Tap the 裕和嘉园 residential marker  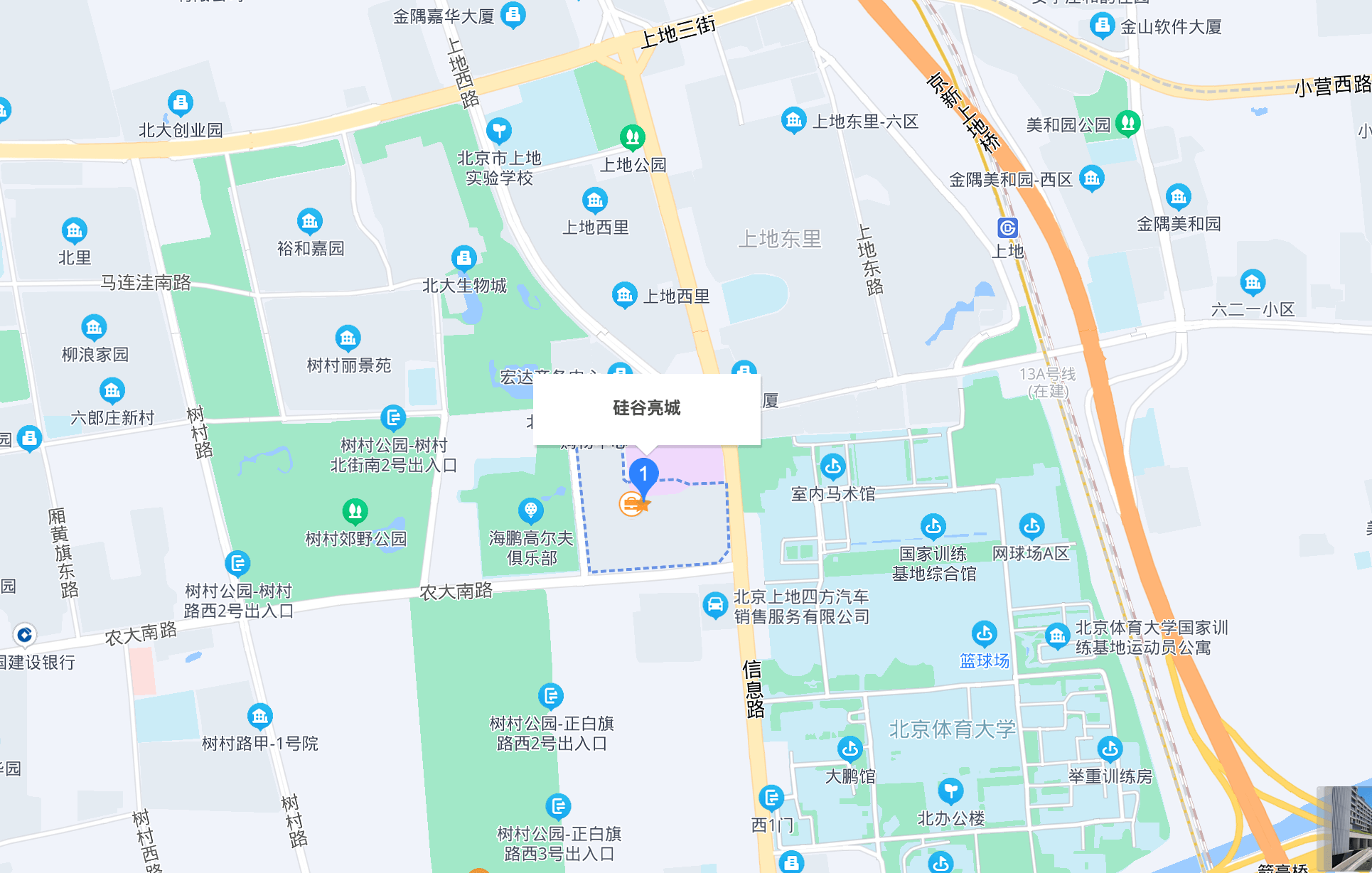point(309,222)
